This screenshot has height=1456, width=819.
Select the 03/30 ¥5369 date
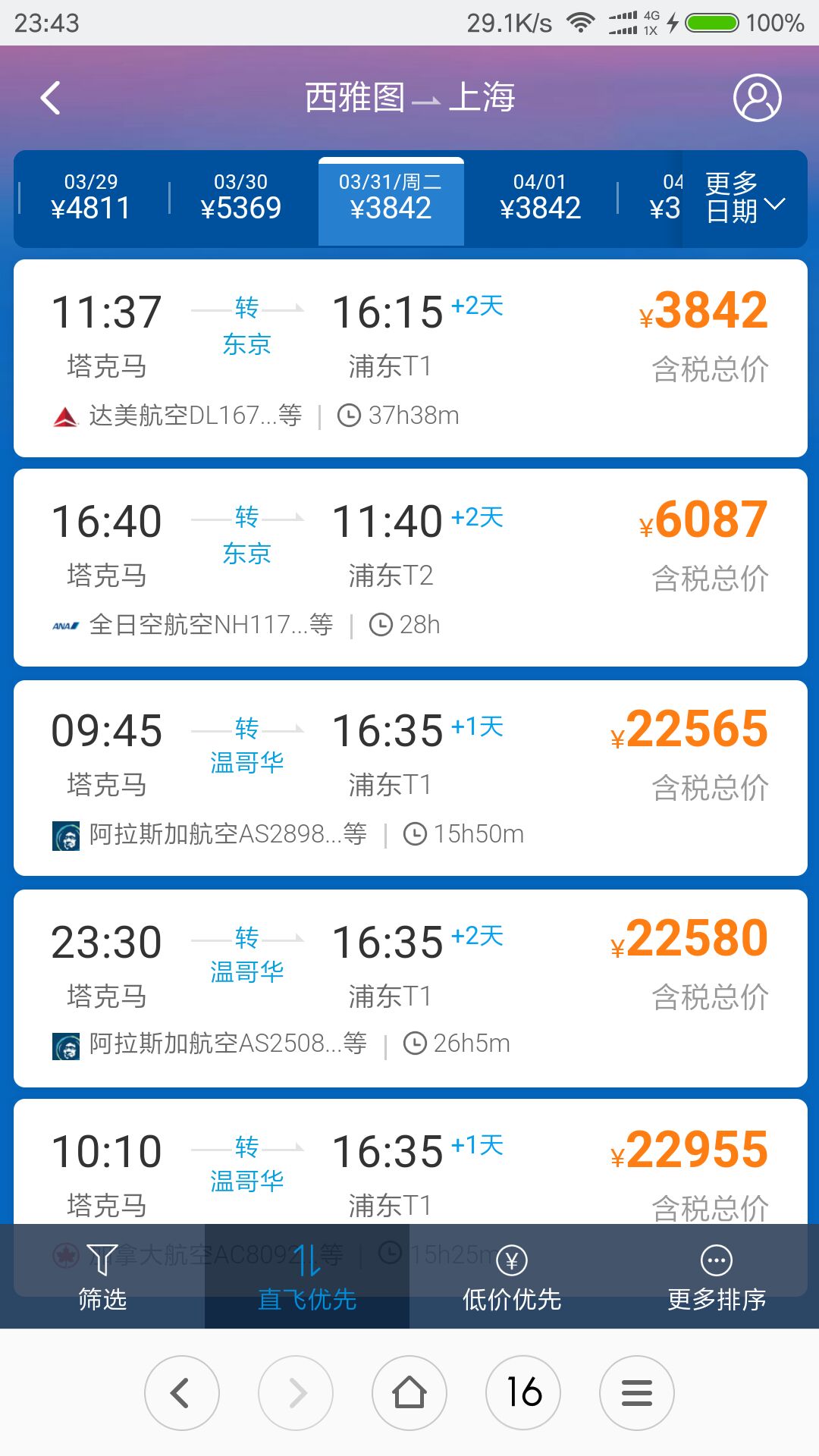(x=240, y=198)
